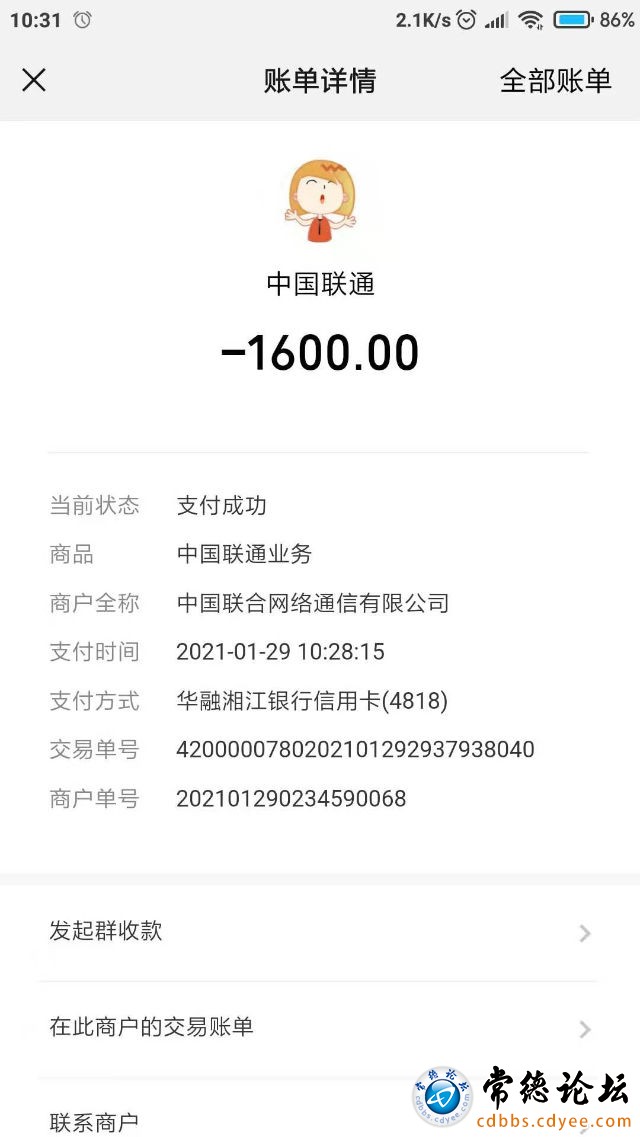View 在此商户的交易账单
This screenshot has height=1137, width=640.
tap(320, 1027)
